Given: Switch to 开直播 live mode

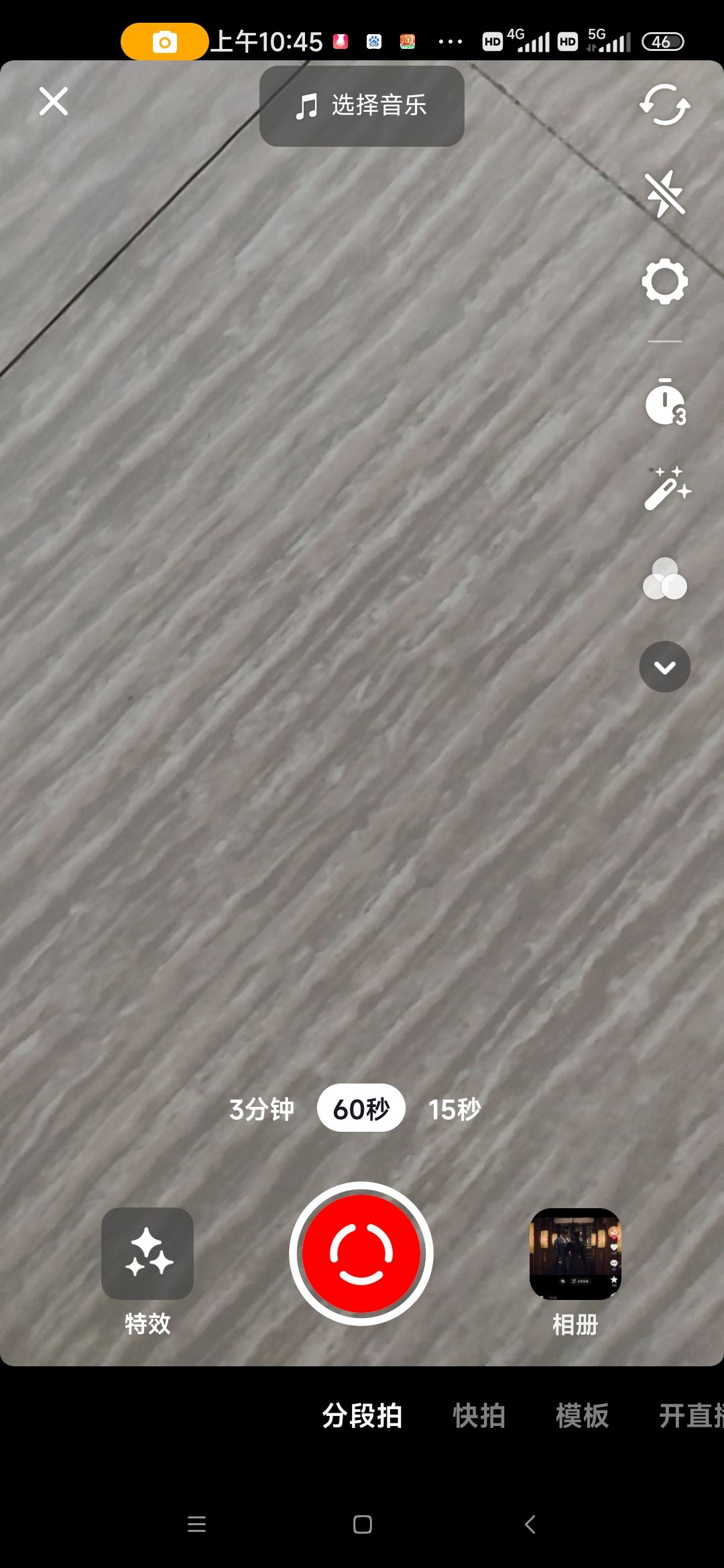Looking at the screenshot, I should pos(690,1416).
